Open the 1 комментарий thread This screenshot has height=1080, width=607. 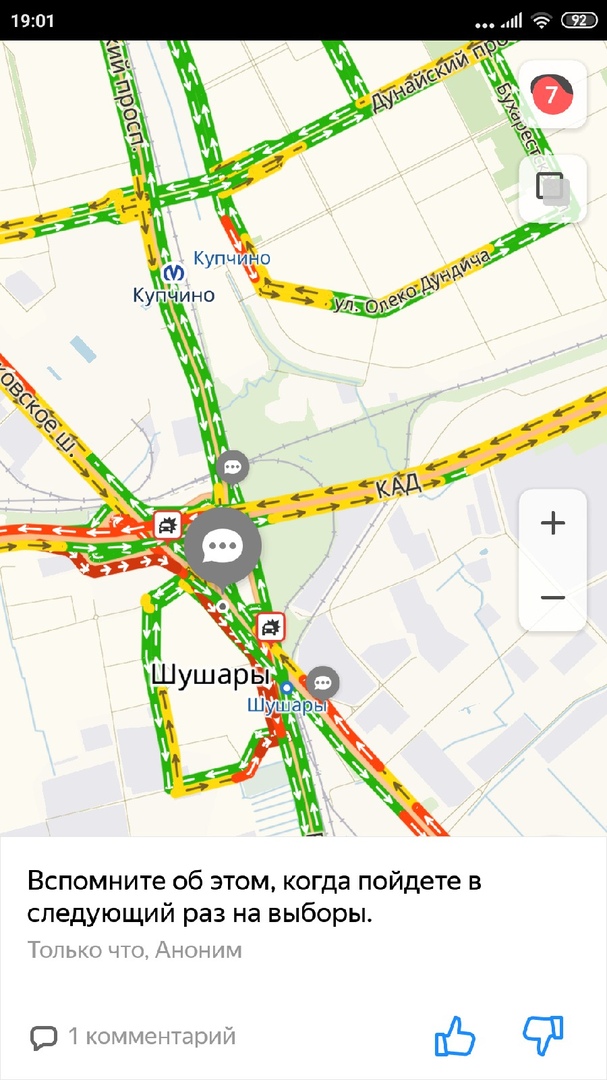pos(133,1036)
